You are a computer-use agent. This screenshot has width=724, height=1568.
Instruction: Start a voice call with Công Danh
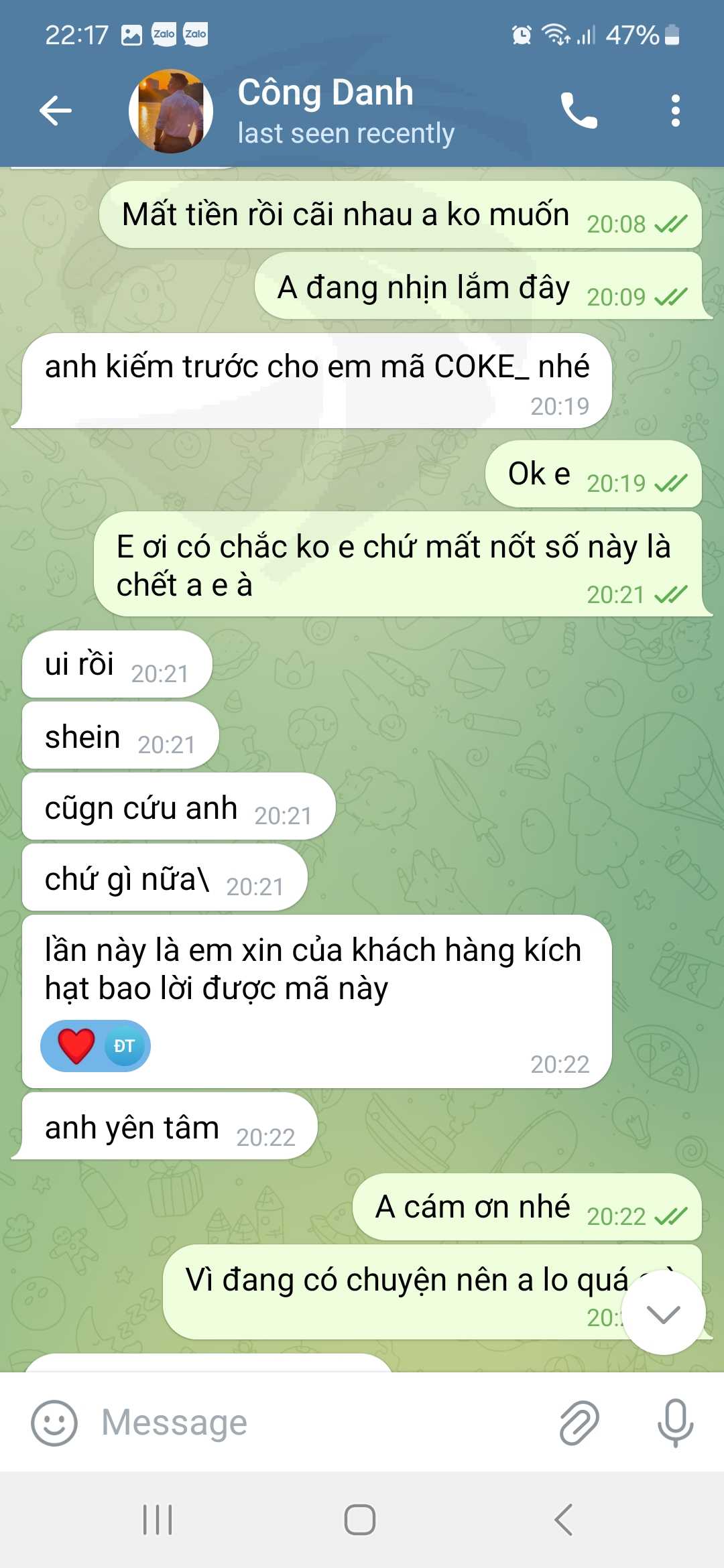click(579, 111)
